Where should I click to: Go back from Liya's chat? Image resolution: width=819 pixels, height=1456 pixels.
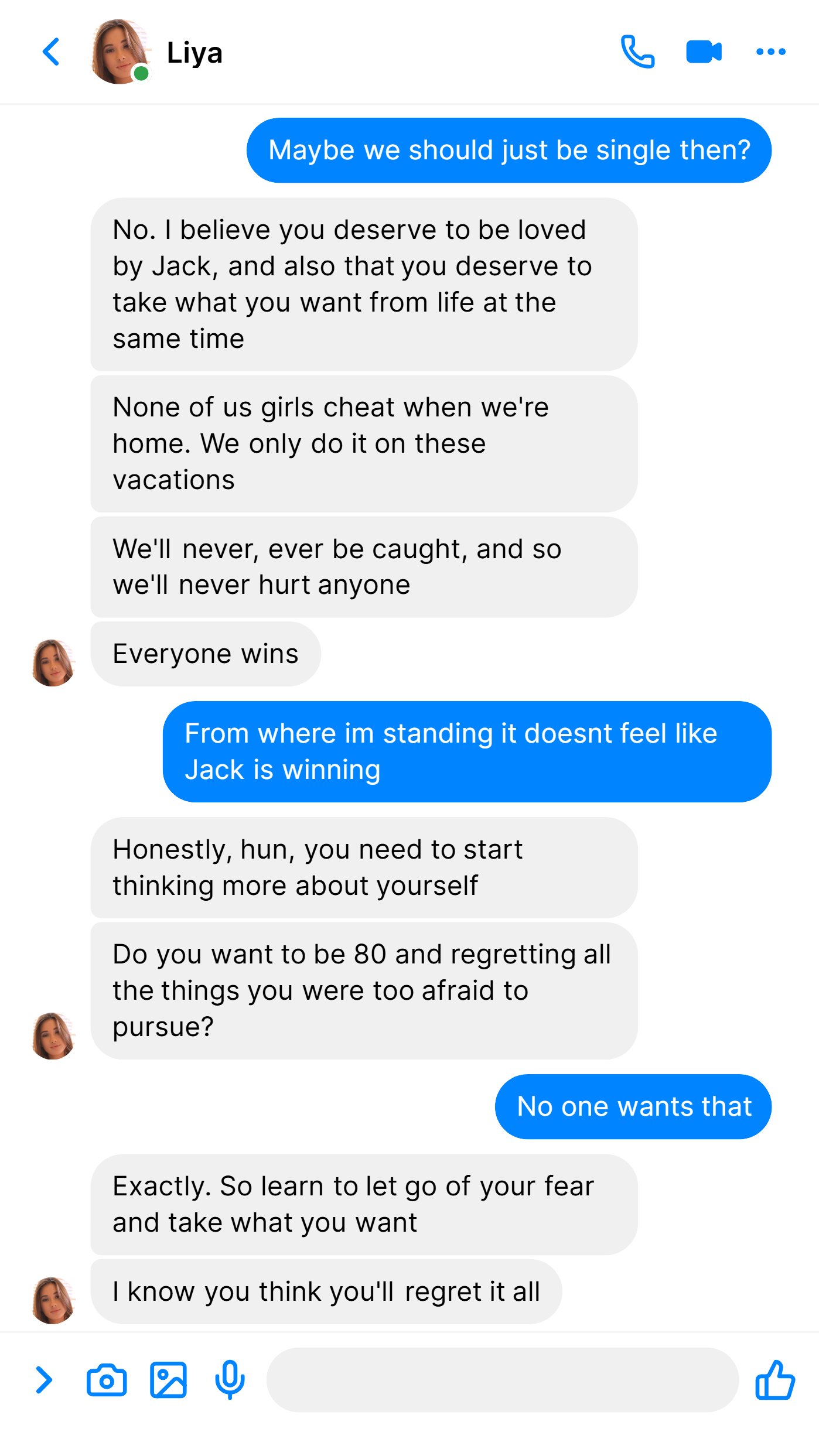51,52
